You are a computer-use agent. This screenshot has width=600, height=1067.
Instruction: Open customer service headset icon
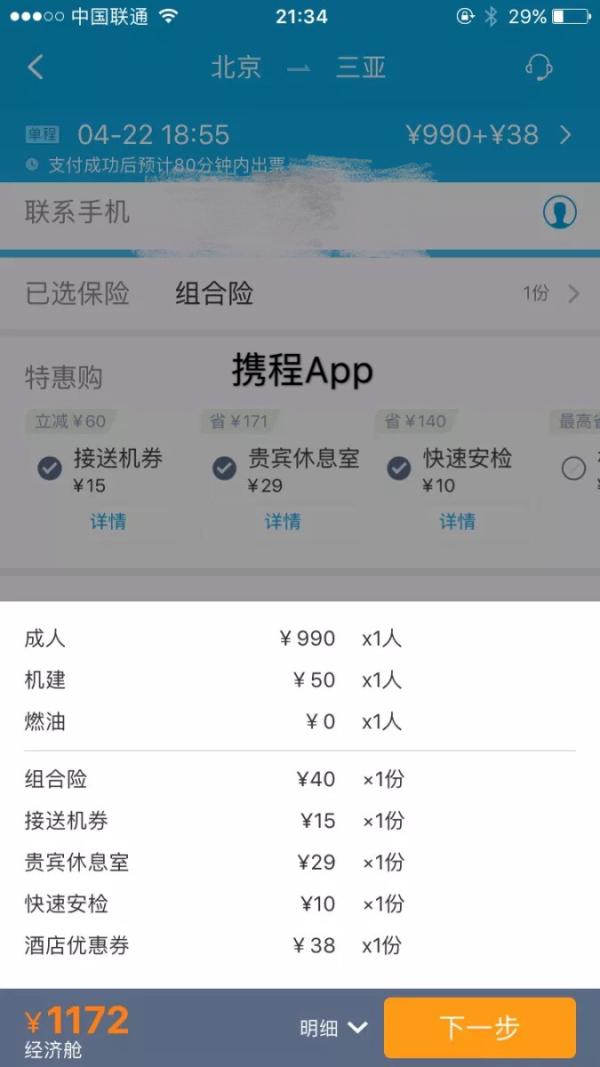pyautogui.click(x=539, y=67)
